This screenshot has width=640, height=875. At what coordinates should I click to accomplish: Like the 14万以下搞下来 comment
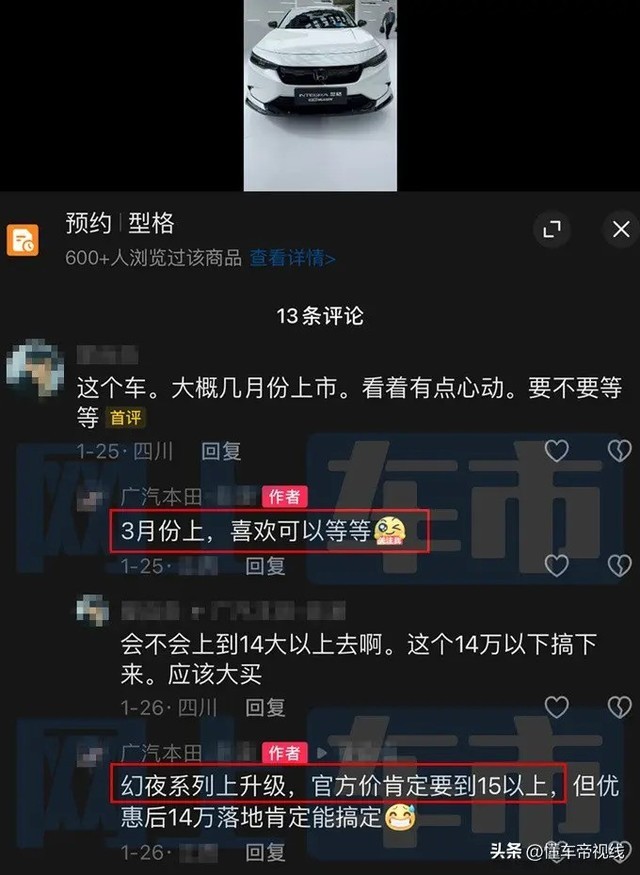coord(556,708)
